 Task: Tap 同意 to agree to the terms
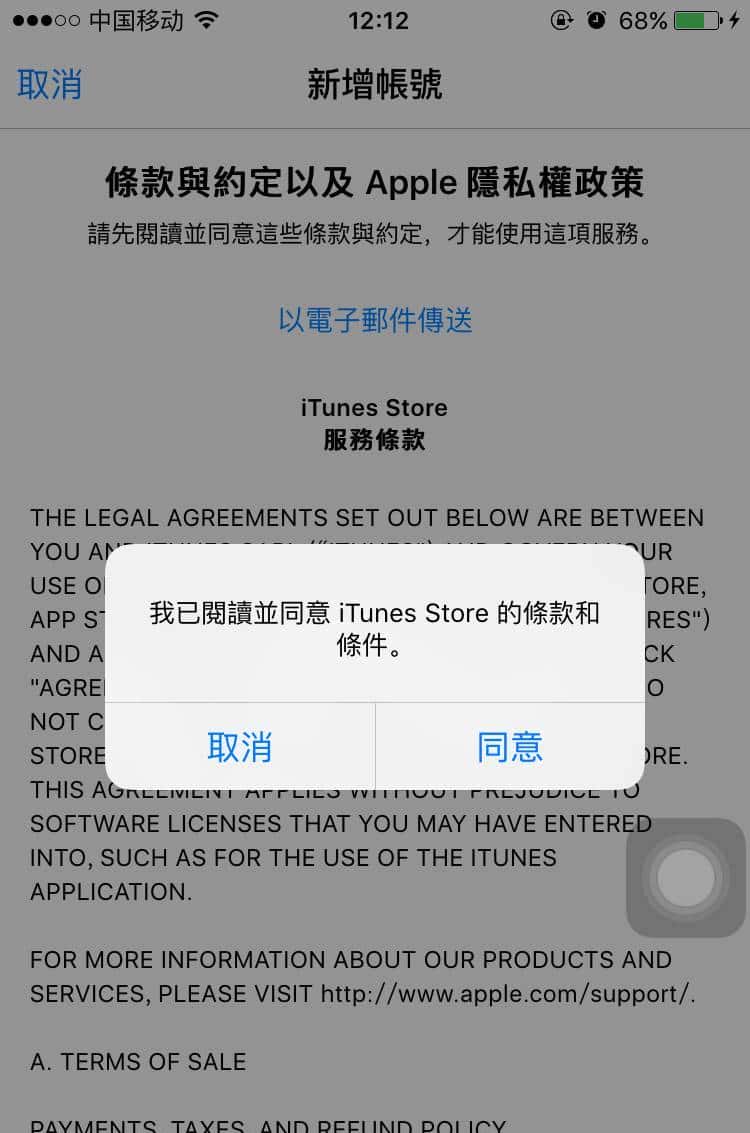click(510, 746)
